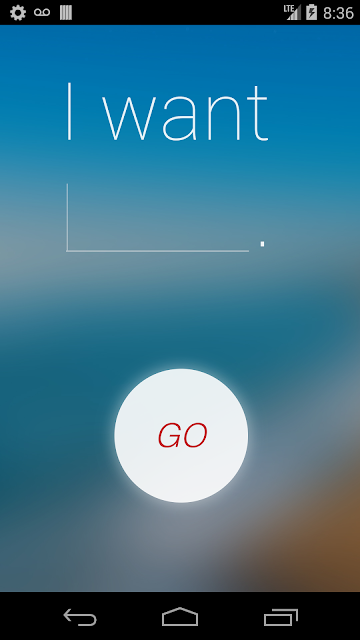Return to the home screen
The height and width of the screenshot is (640, 360).
click(x=180, y=617)
